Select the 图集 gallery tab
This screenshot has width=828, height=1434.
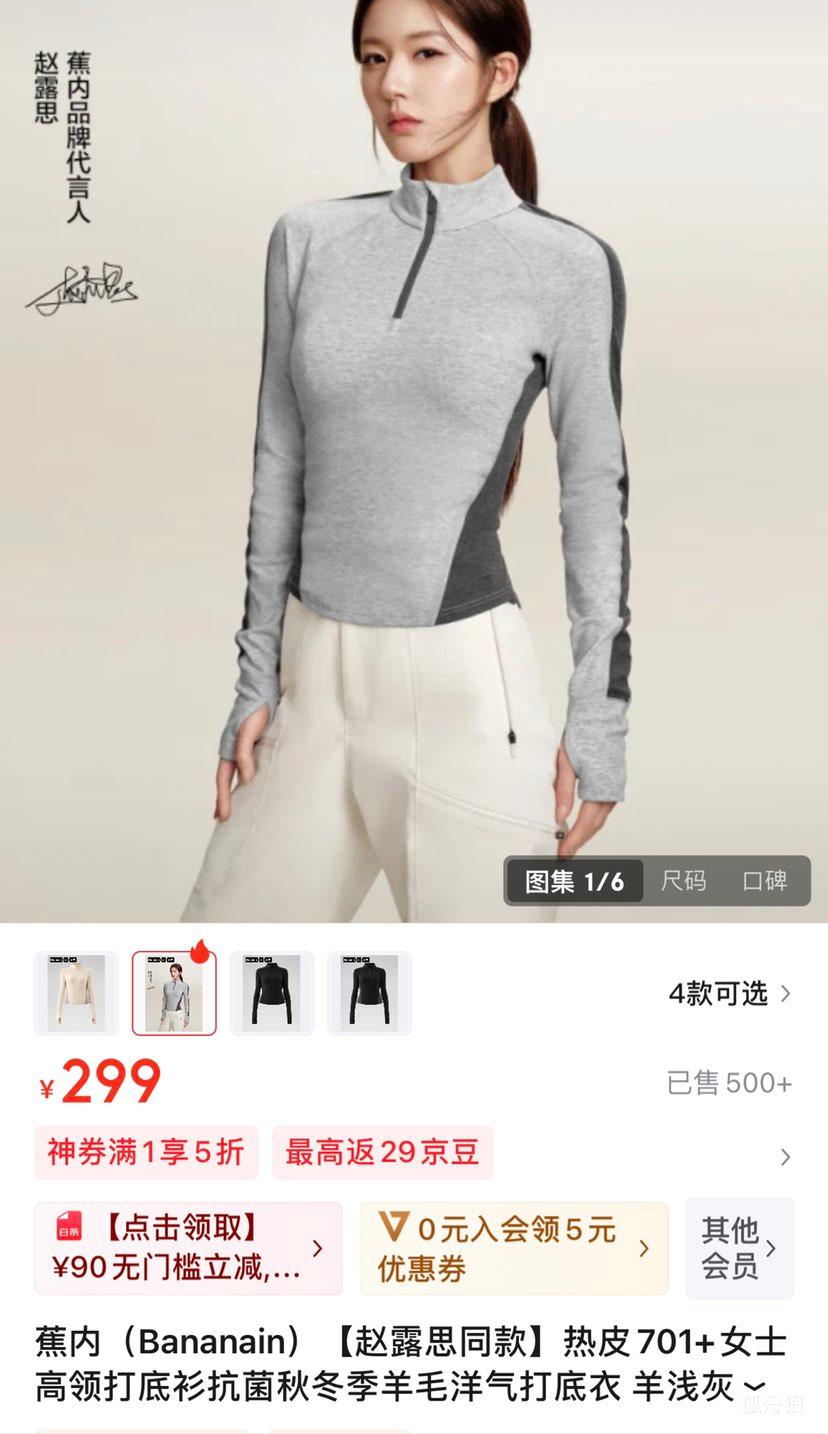click(x=573, y=881)
